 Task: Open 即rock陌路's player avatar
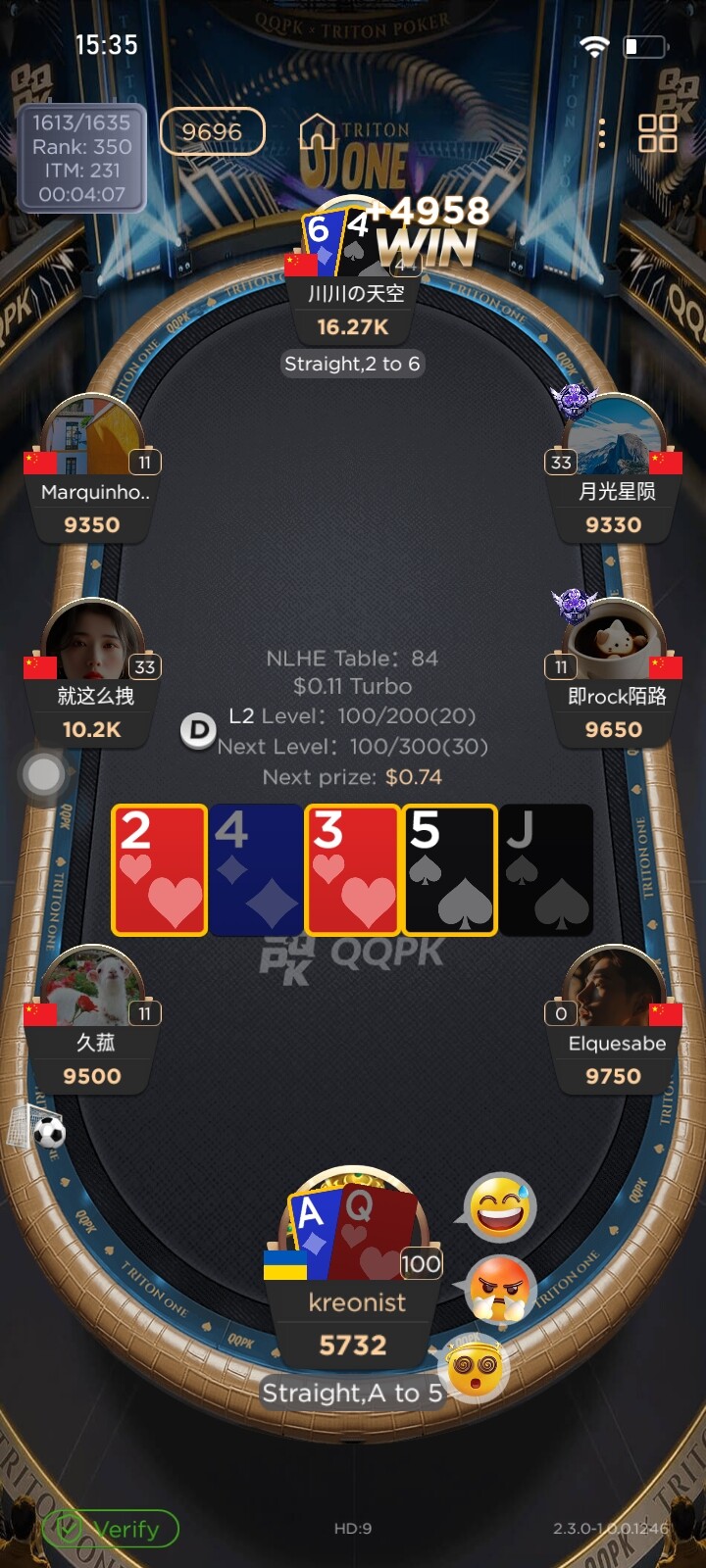(615, 640)
